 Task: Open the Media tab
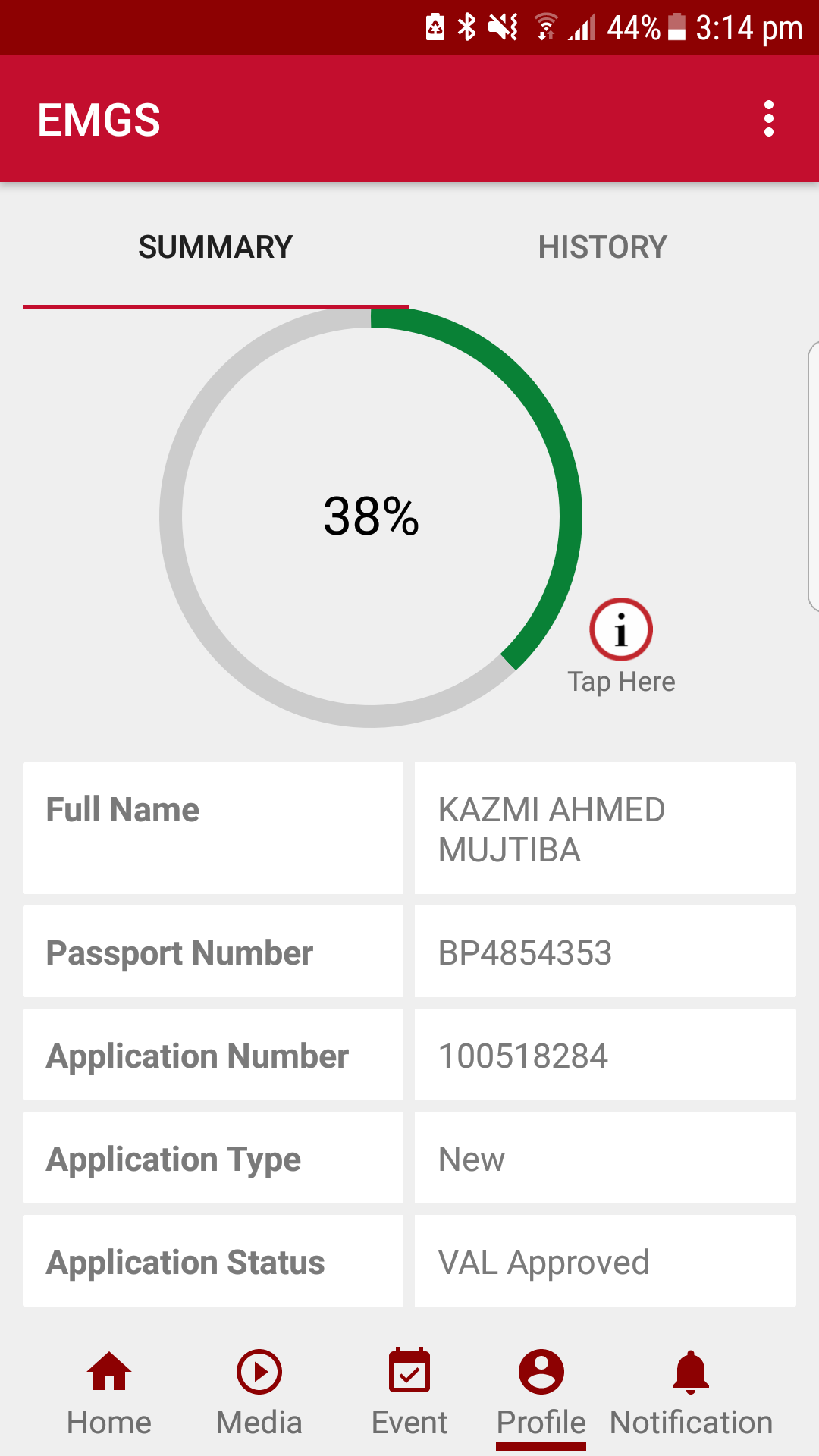coord(259,1394)
